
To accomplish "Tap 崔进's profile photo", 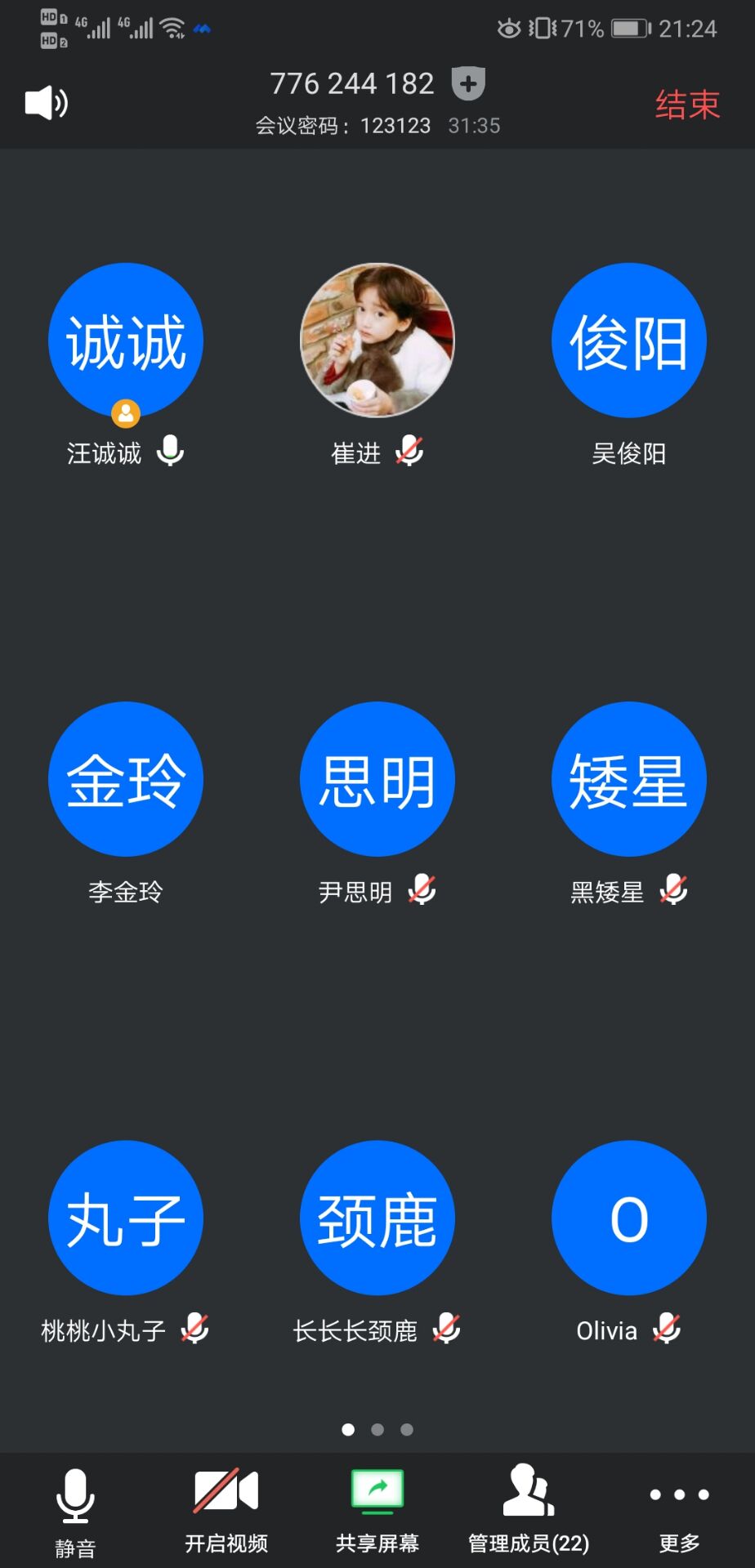I will pyautogui.click(x=377, y=341).
